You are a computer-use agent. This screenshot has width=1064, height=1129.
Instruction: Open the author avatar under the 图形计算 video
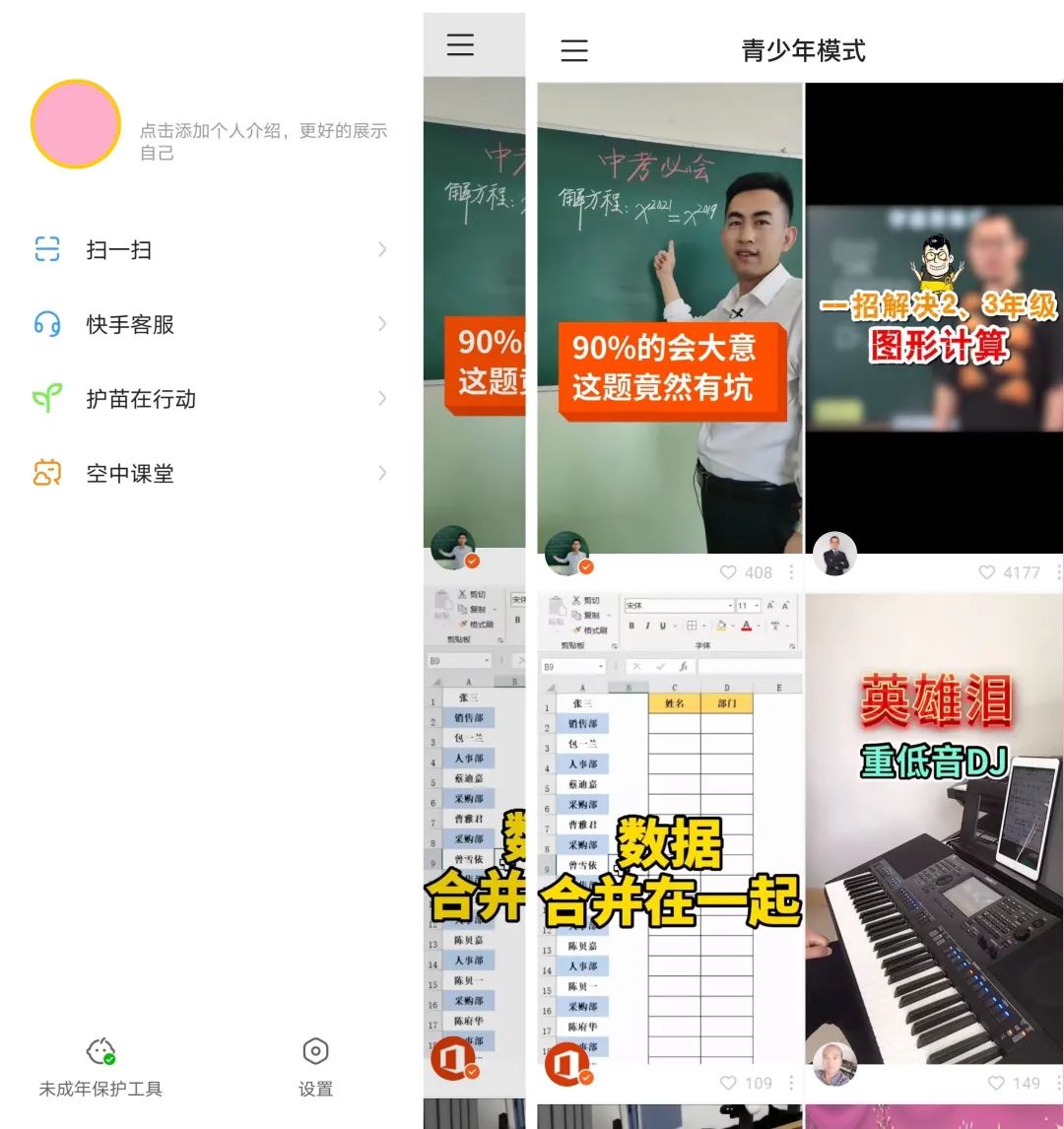(834, 555)
